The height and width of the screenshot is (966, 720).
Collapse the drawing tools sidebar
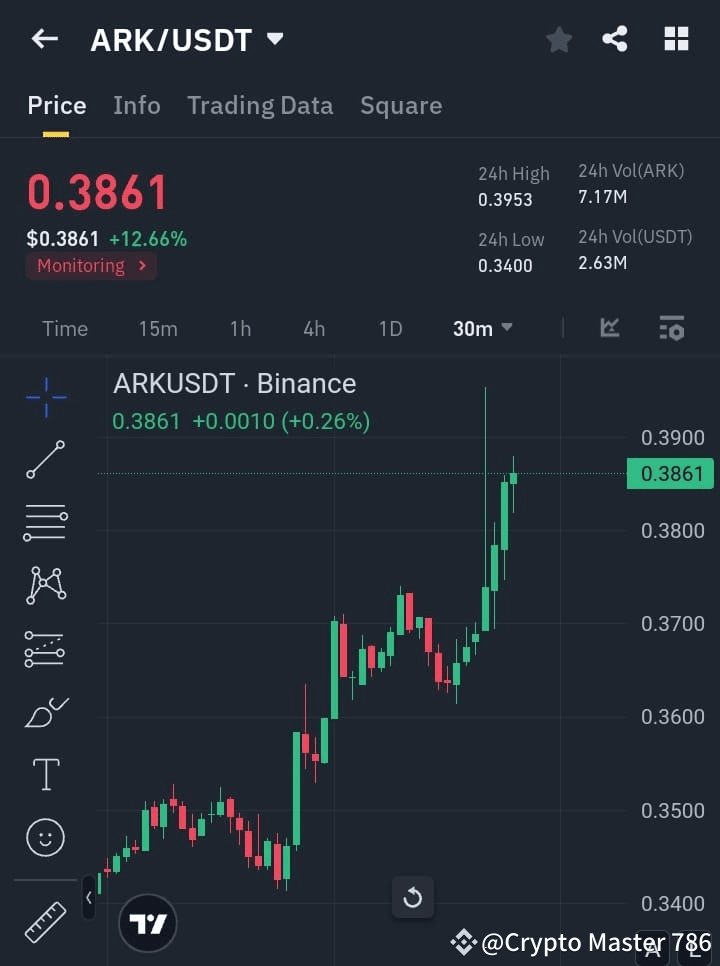pyautogui.click(x=89, y=898)
